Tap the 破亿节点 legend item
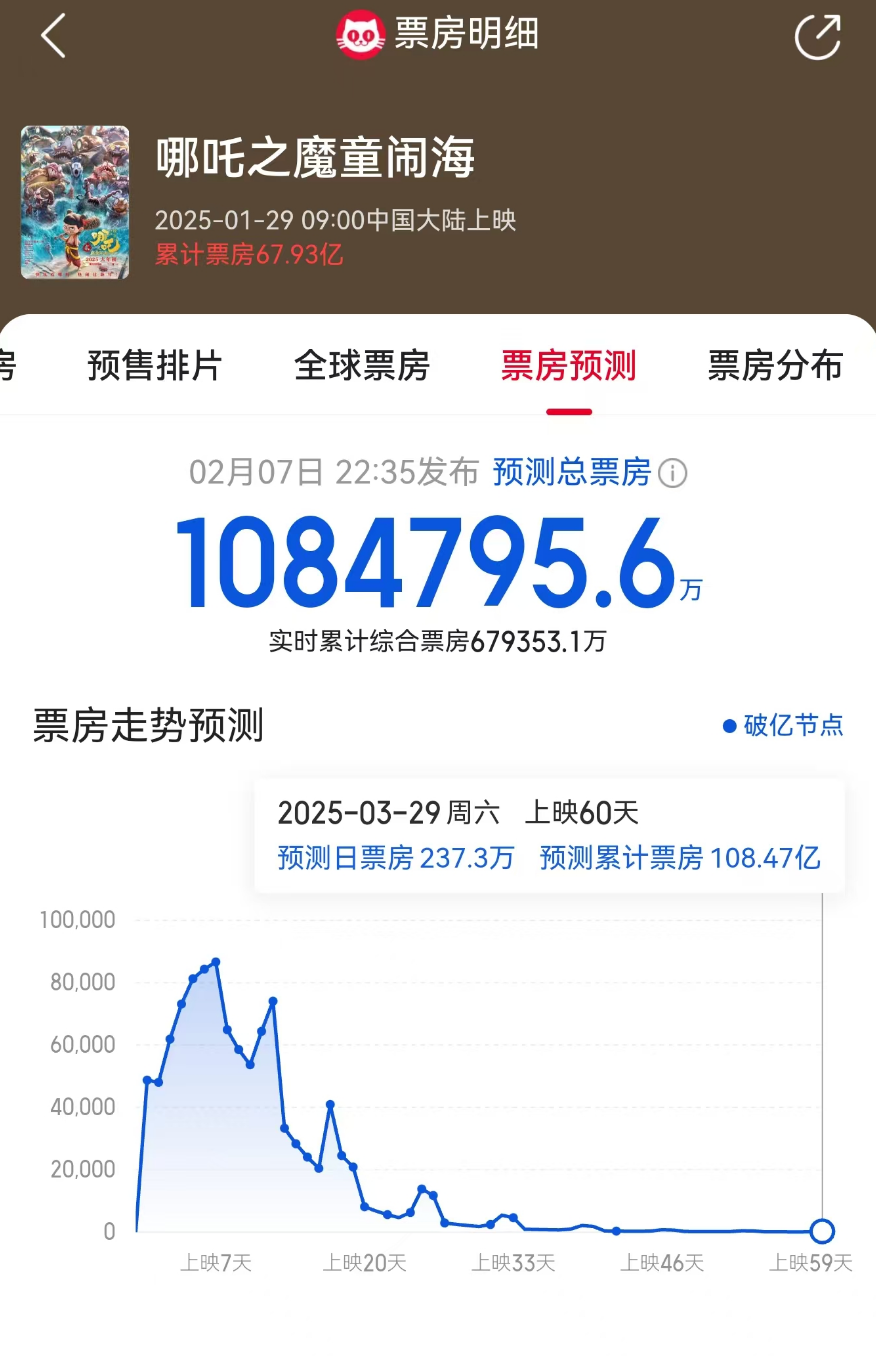Viewport: 876px width, 1356px height. click(x=783, y=725)
